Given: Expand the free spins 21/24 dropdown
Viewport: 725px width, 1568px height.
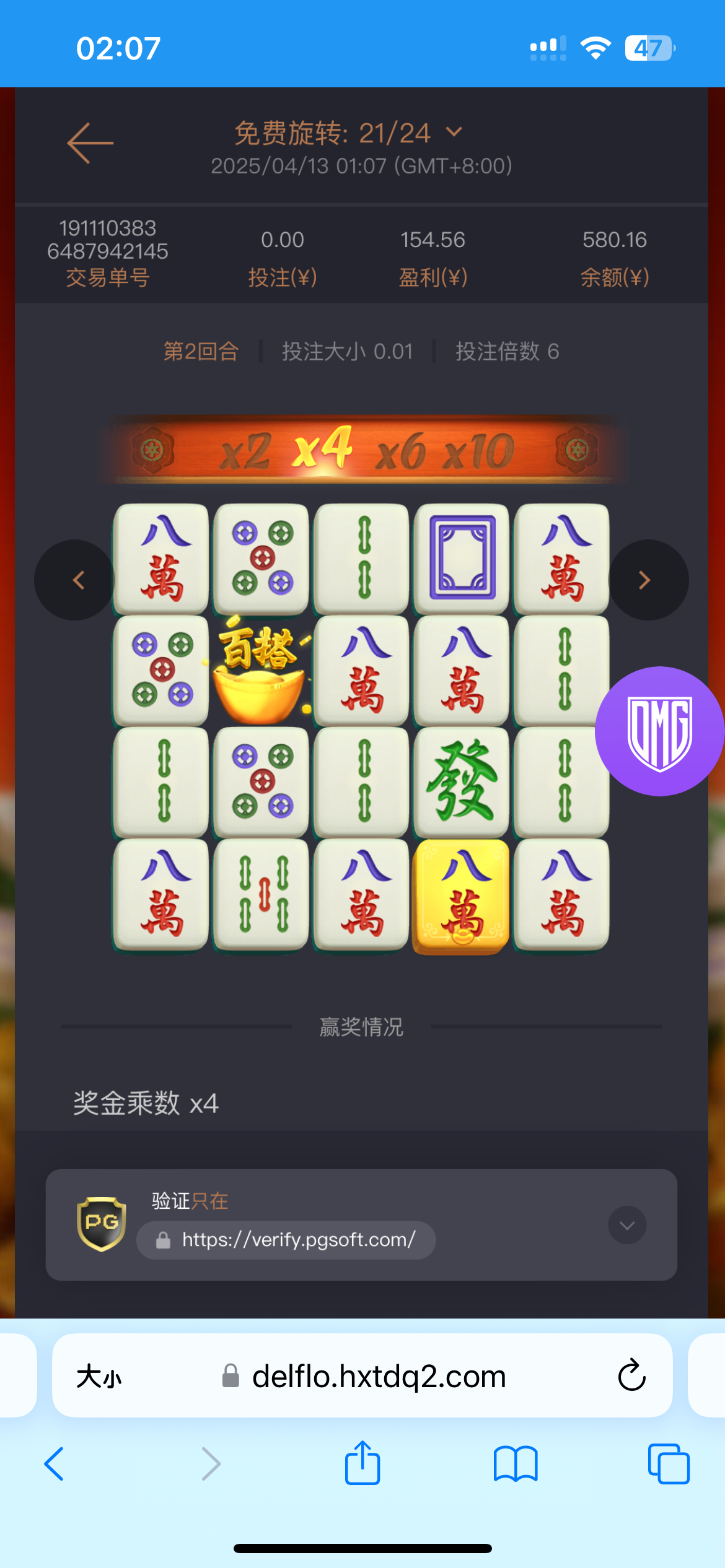Looking at the screenshot, I should 454,132.
